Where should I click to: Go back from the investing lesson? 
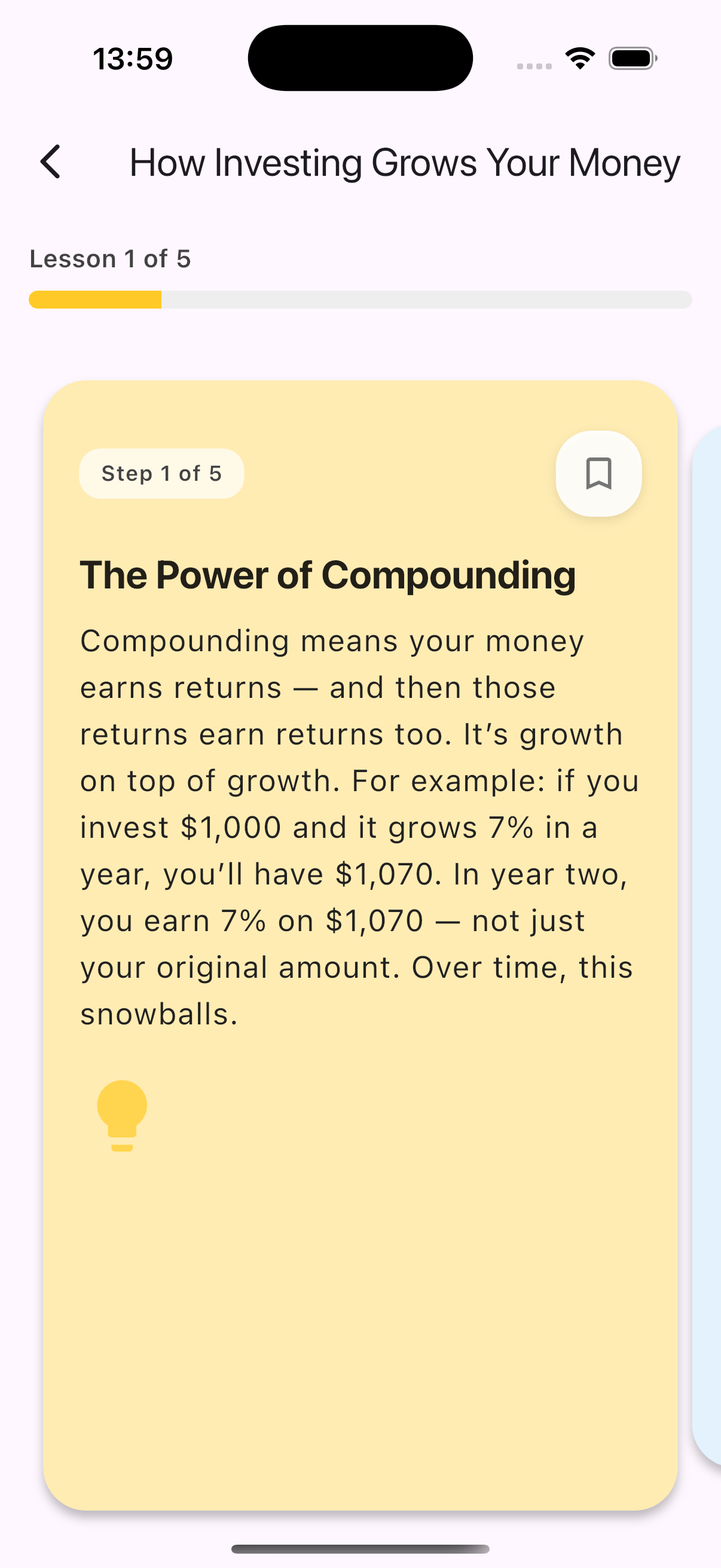point(50,162)
